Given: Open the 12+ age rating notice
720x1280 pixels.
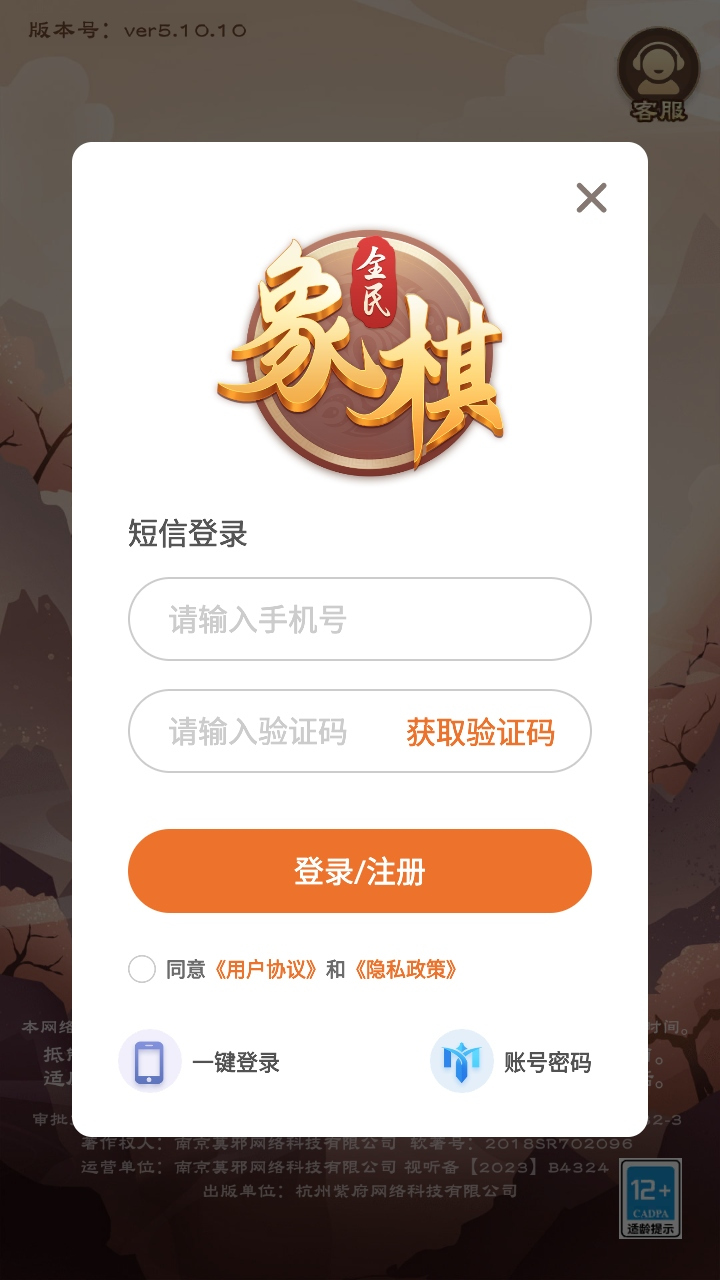Looking at the screenshot, I should (651, 1198).
